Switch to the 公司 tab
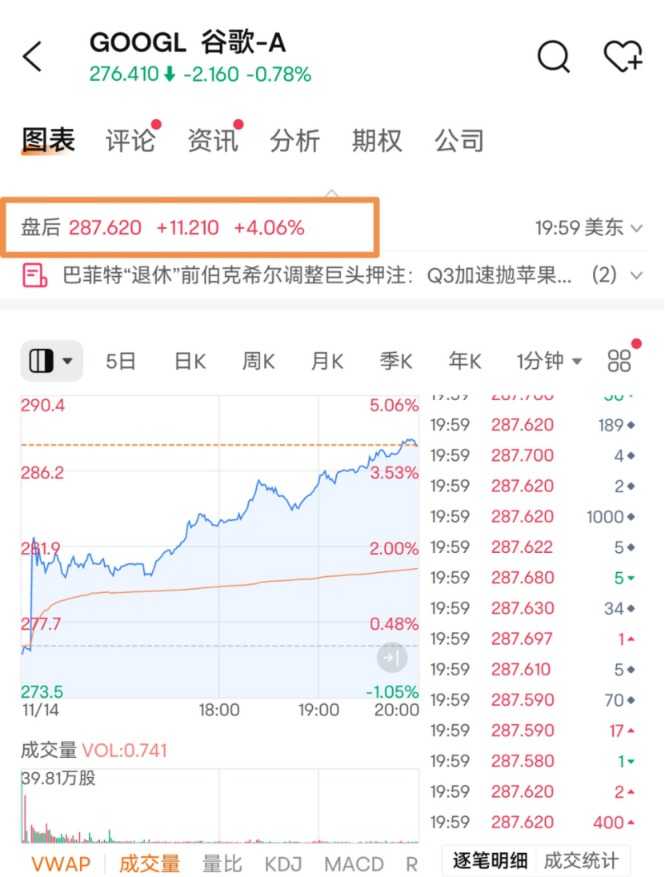665x877 pixels. click(x=459, y=141)
